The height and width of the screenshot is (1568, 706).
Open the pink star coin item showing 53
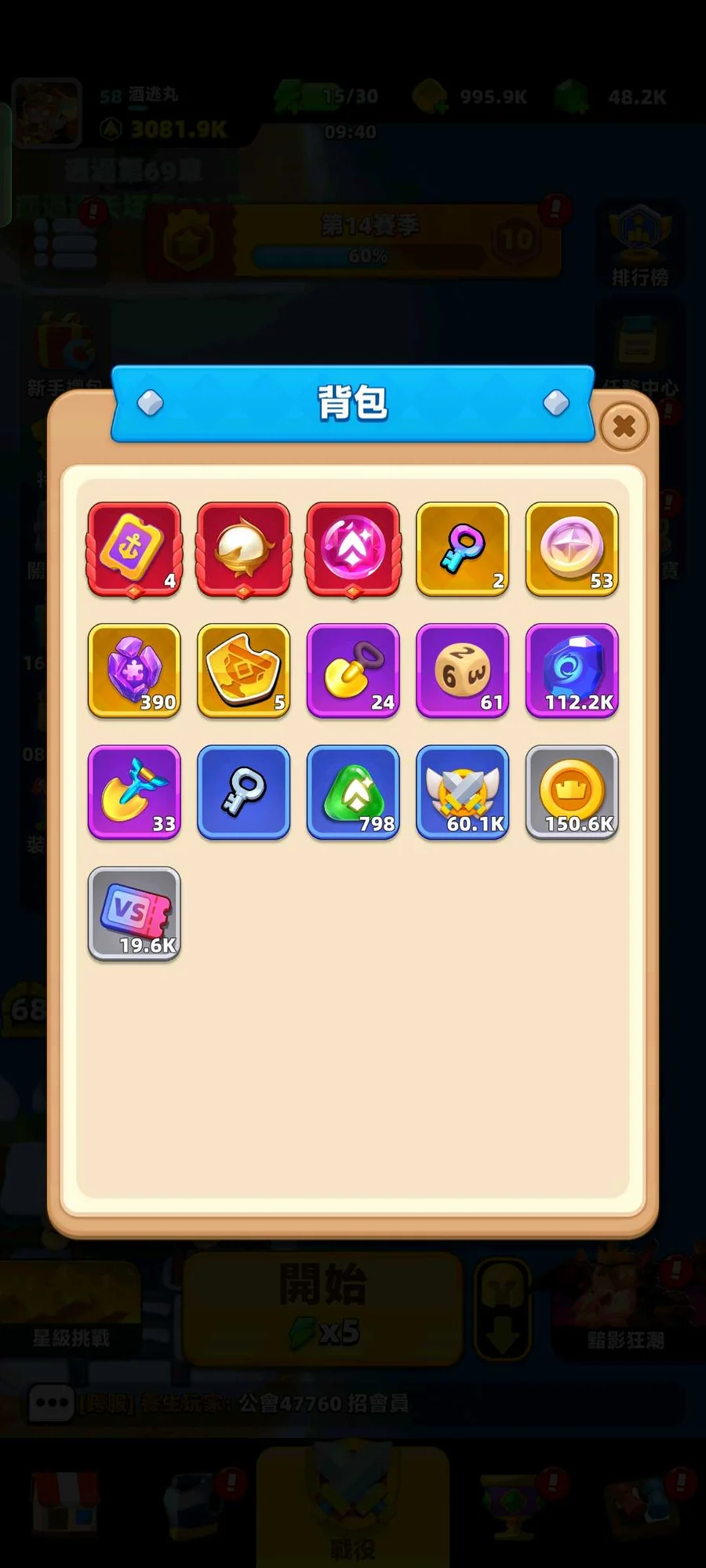pos(572,550)
